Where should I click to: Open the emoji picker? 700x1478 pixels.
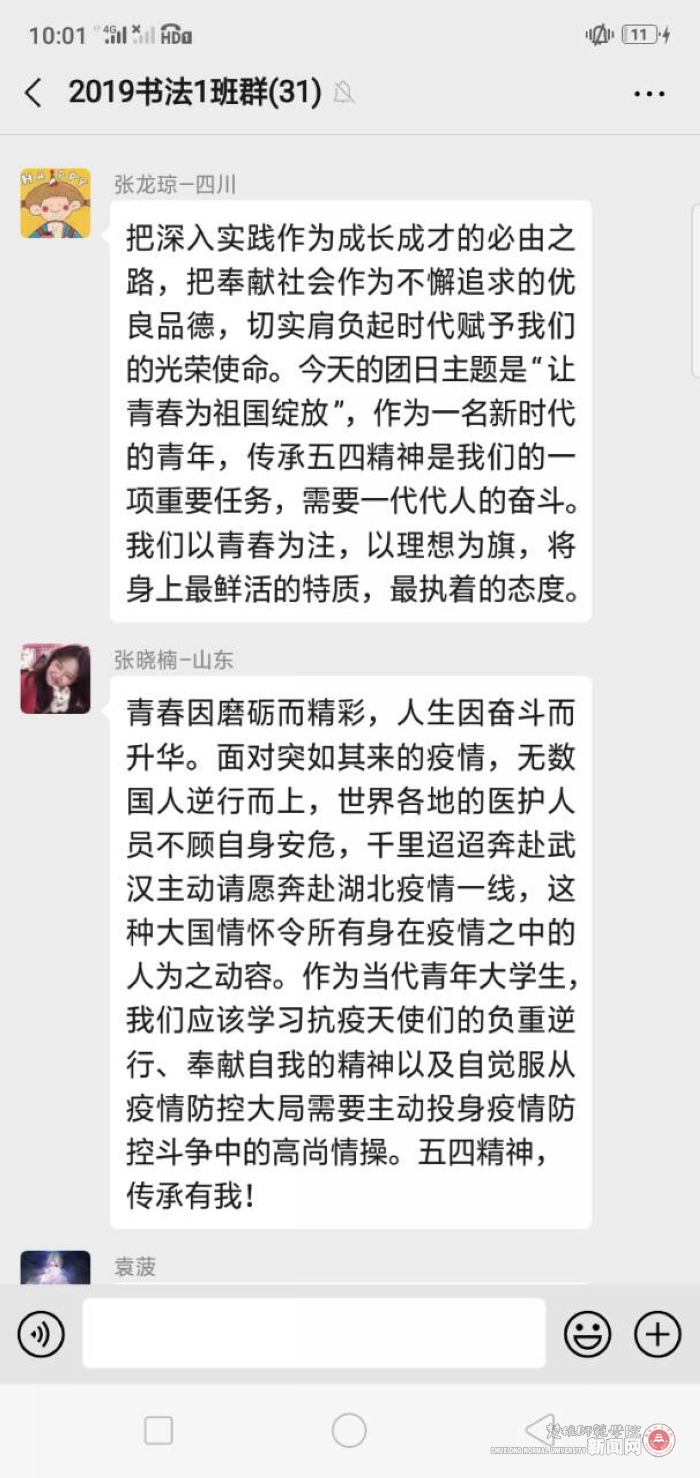click(x=588, y=1334)
